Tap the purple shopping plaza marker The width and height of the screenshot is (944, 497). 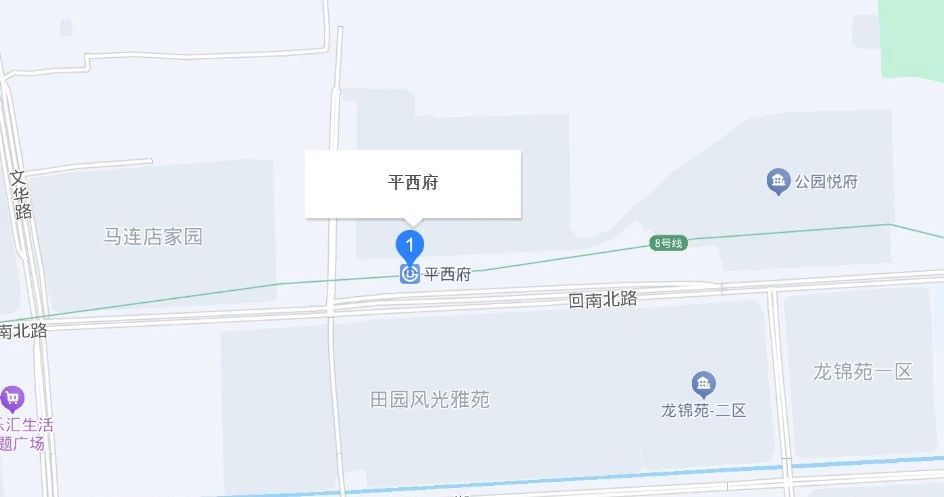(x=12, y=398)
